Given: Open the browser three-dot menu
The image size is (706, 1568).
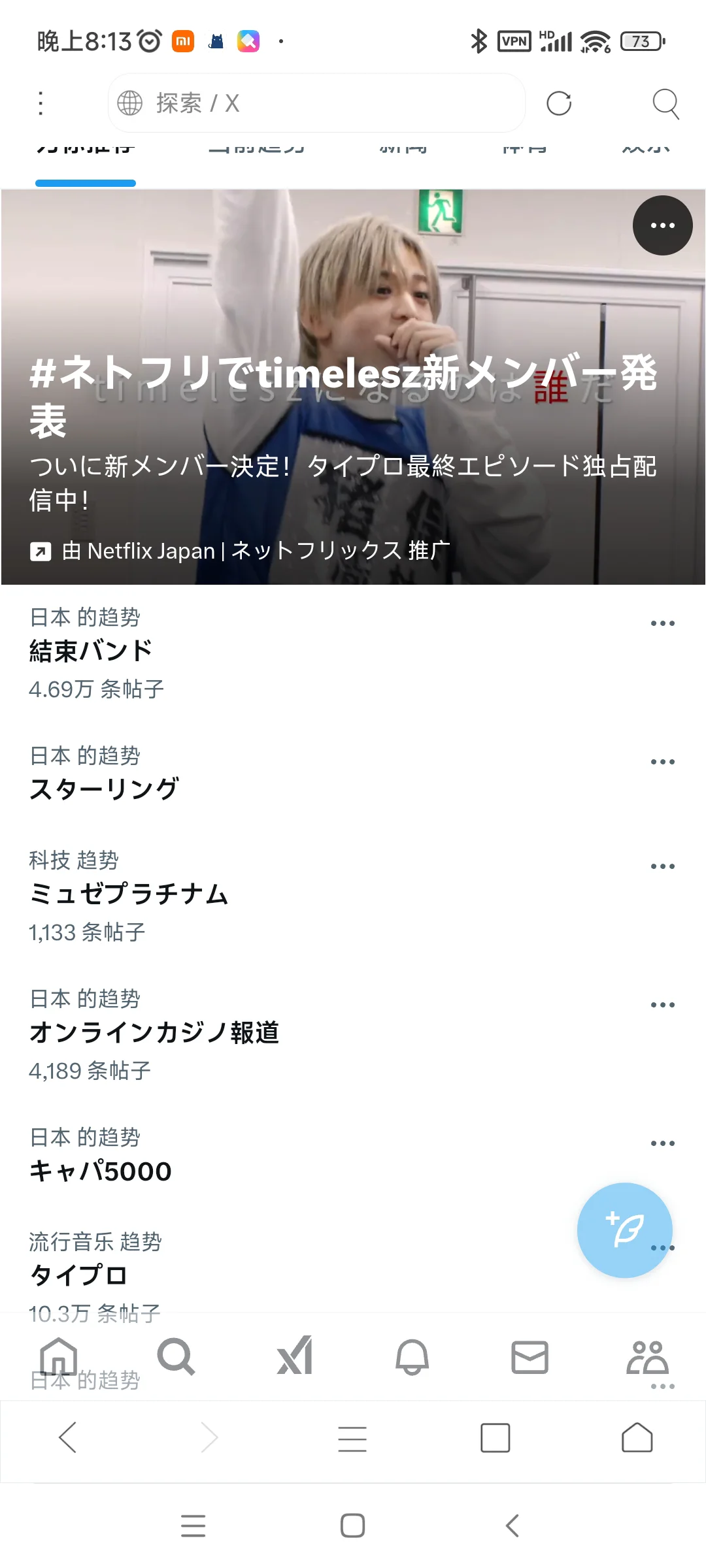Looking at the screenshot, I should 41,103.
